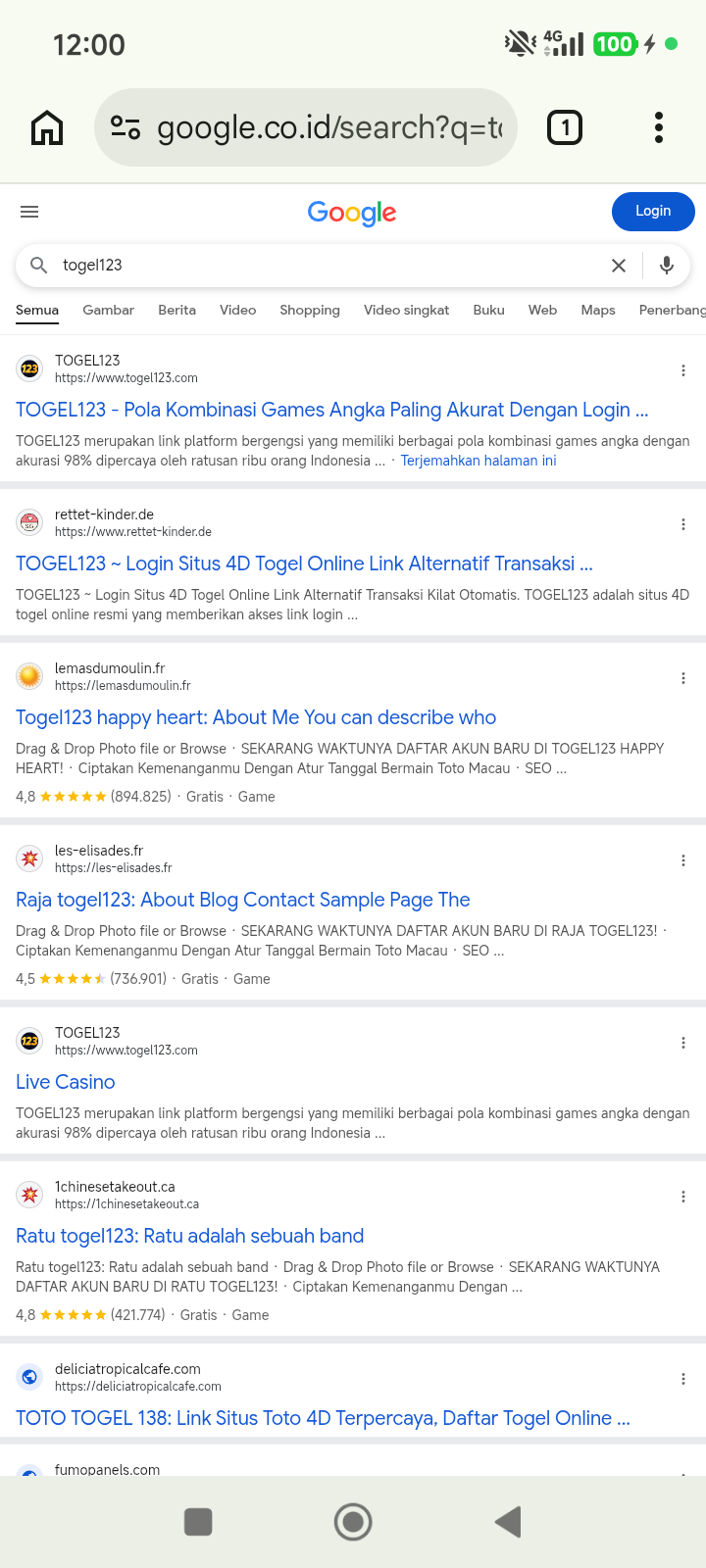Edit the togel123 search field
Image resolution: width=706 pixels, height=1568 pixels.
(x=324, y=266)
